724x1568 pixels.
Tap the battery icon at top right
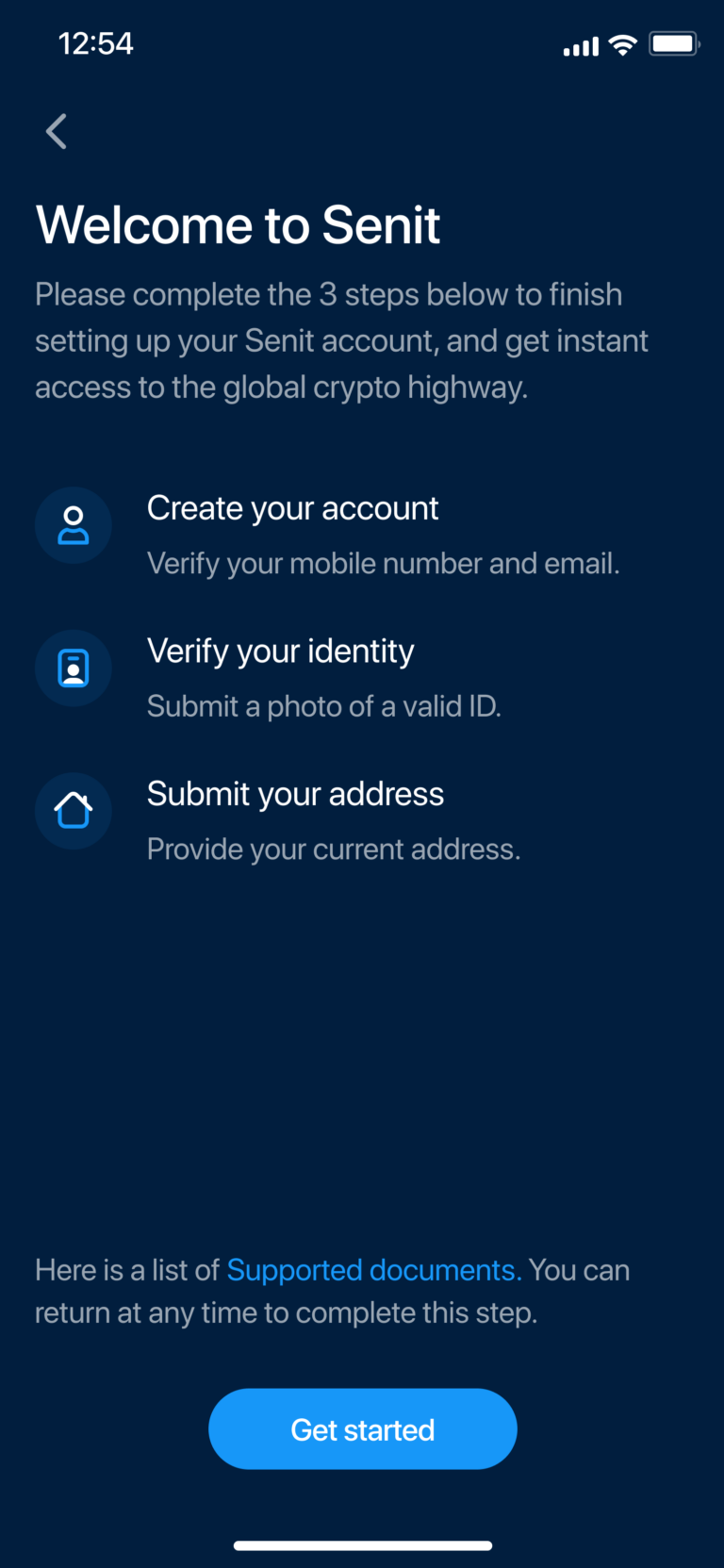[x=673, y=43]
